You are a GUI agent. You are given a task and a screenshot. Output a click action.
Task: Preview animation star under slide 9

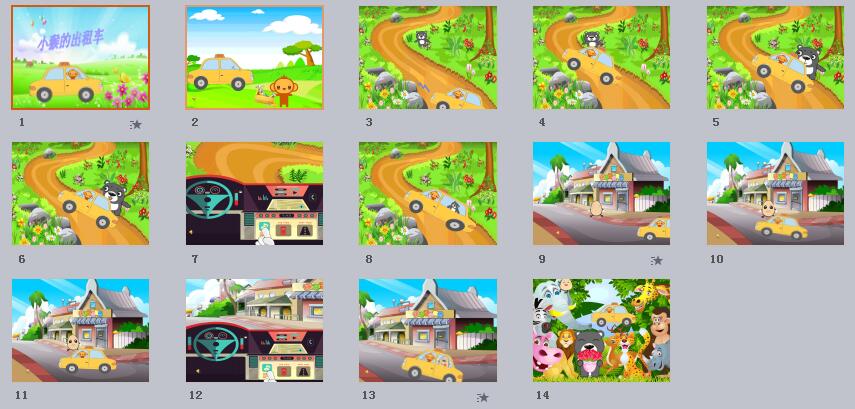(x=657, y=260)
